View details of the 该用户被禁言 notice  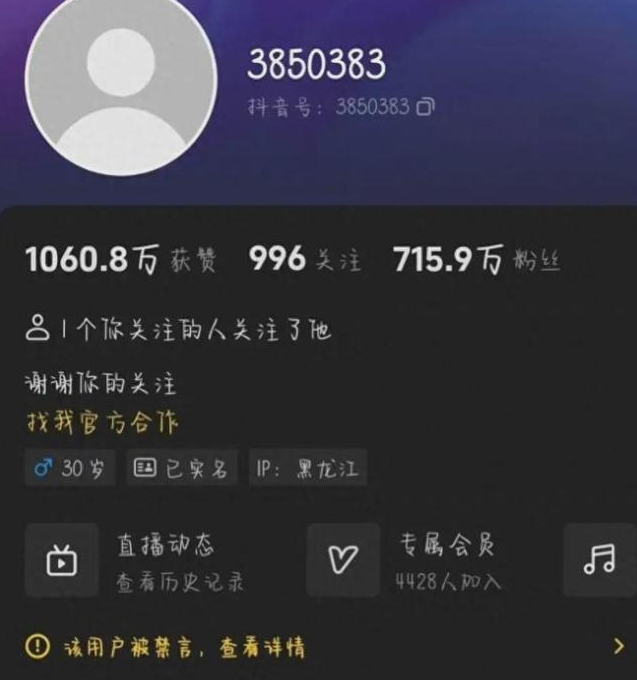pyautogui.click(x=318, y=647)
